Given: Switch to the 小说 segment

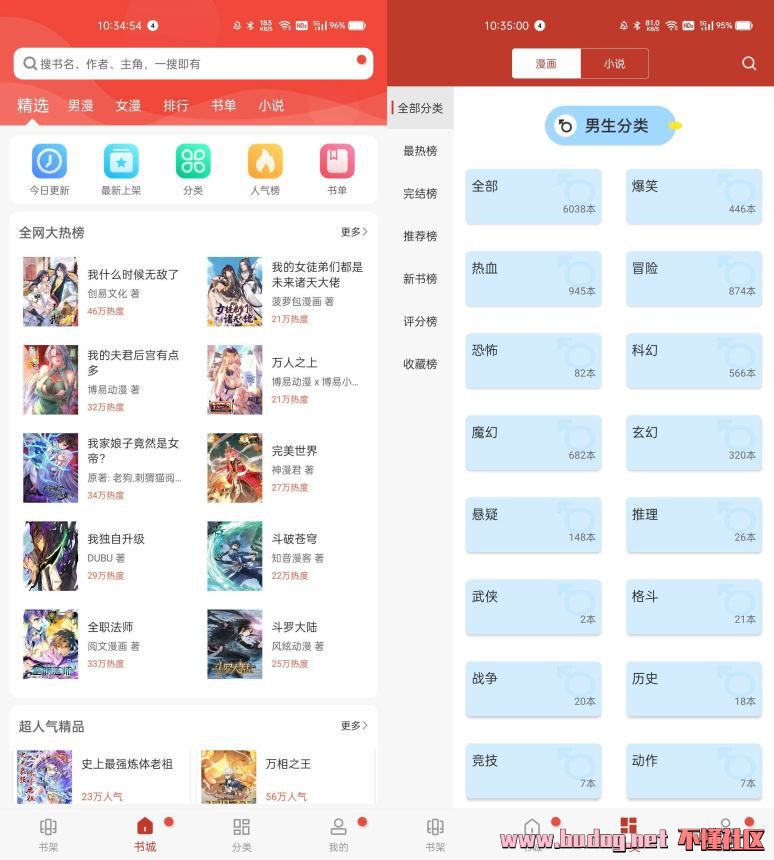Looking at the screenshot, I should [614, 64].
